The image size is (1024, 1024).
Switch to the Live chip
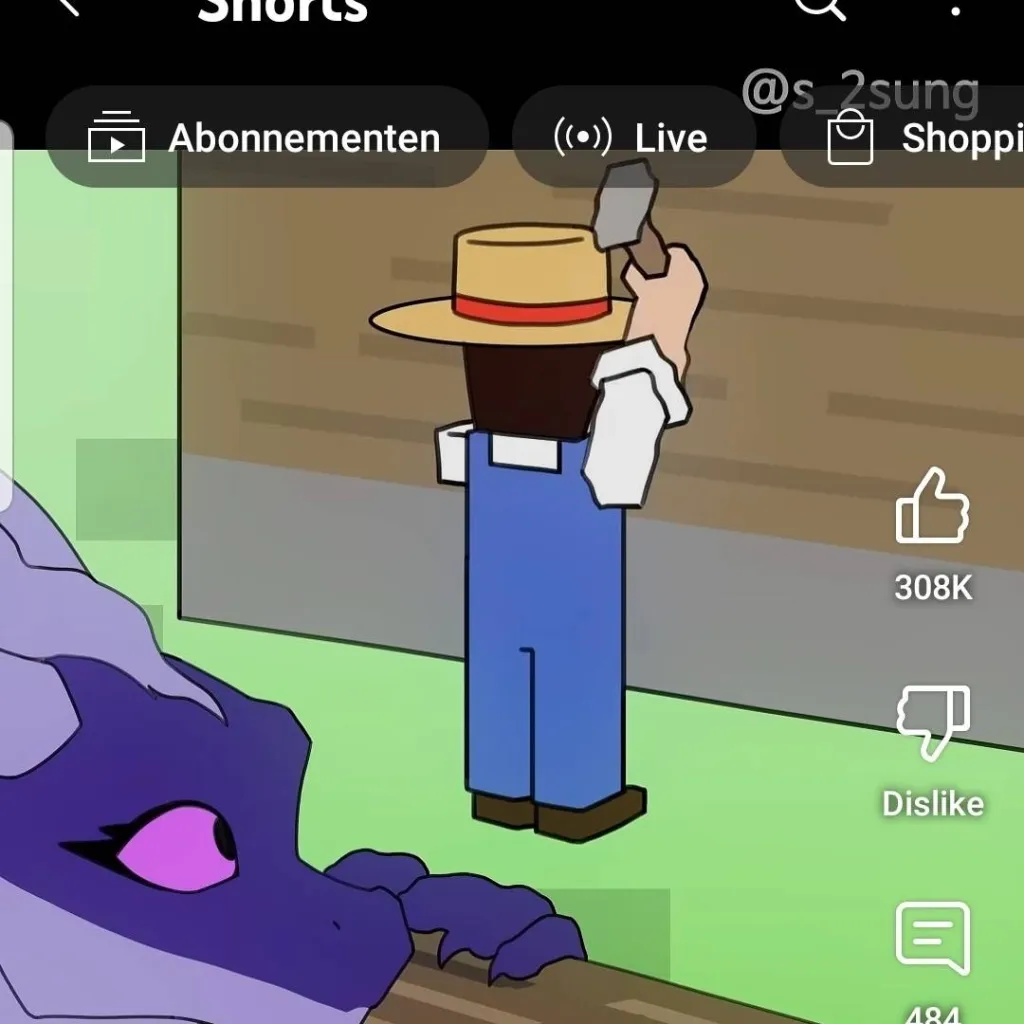[x=633, y=138]
